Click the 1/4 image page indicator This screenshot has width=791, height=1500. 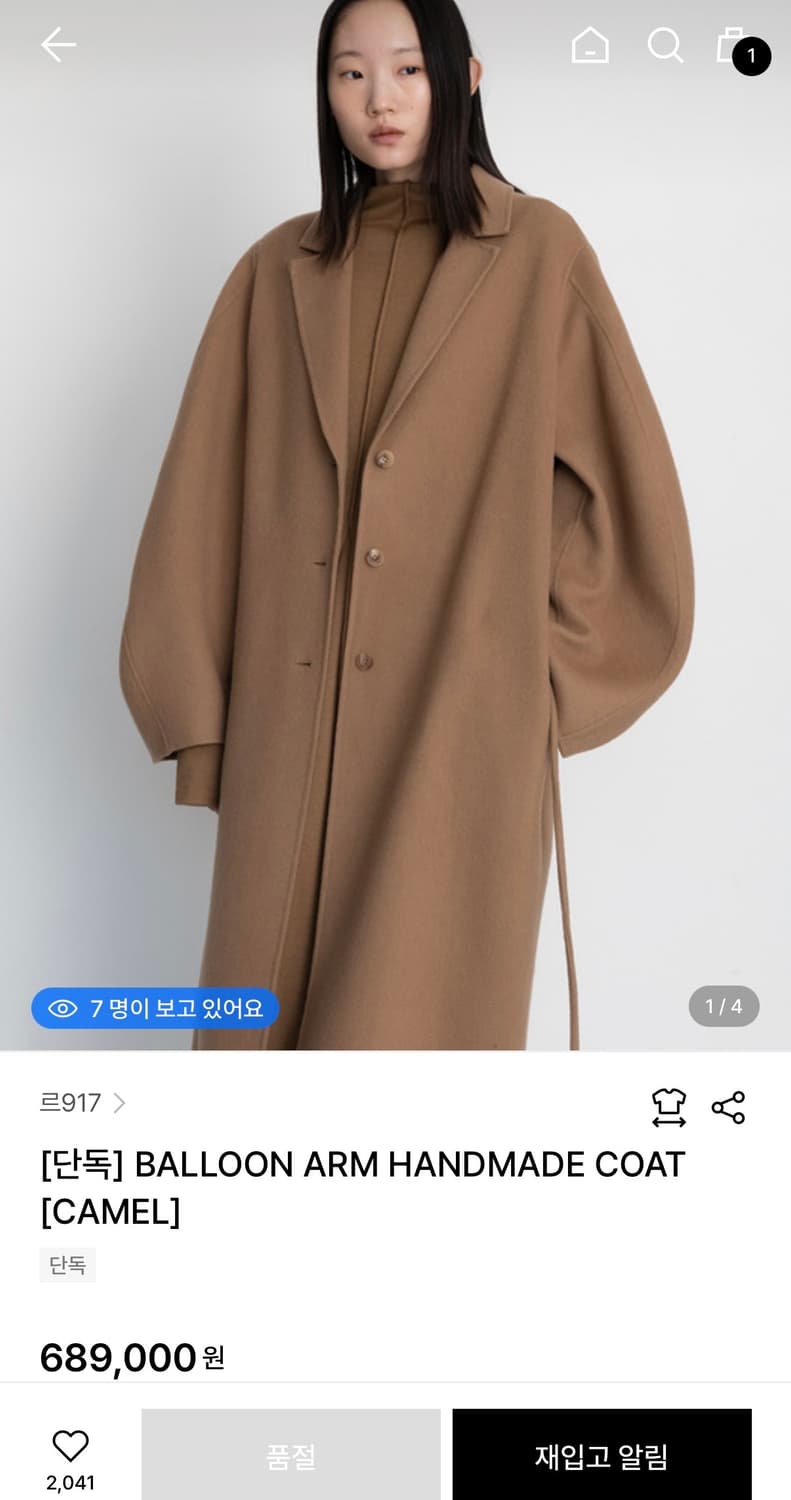coord(723,1008)
